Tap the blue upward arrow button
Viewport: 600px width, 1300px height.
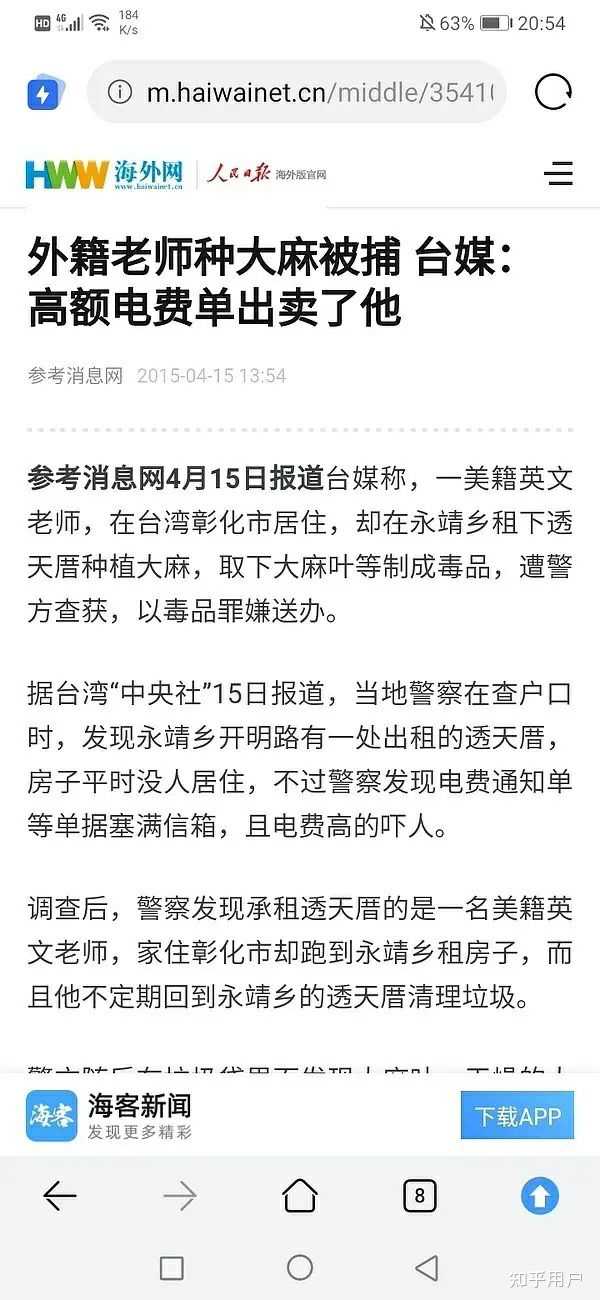point(540,1195)
